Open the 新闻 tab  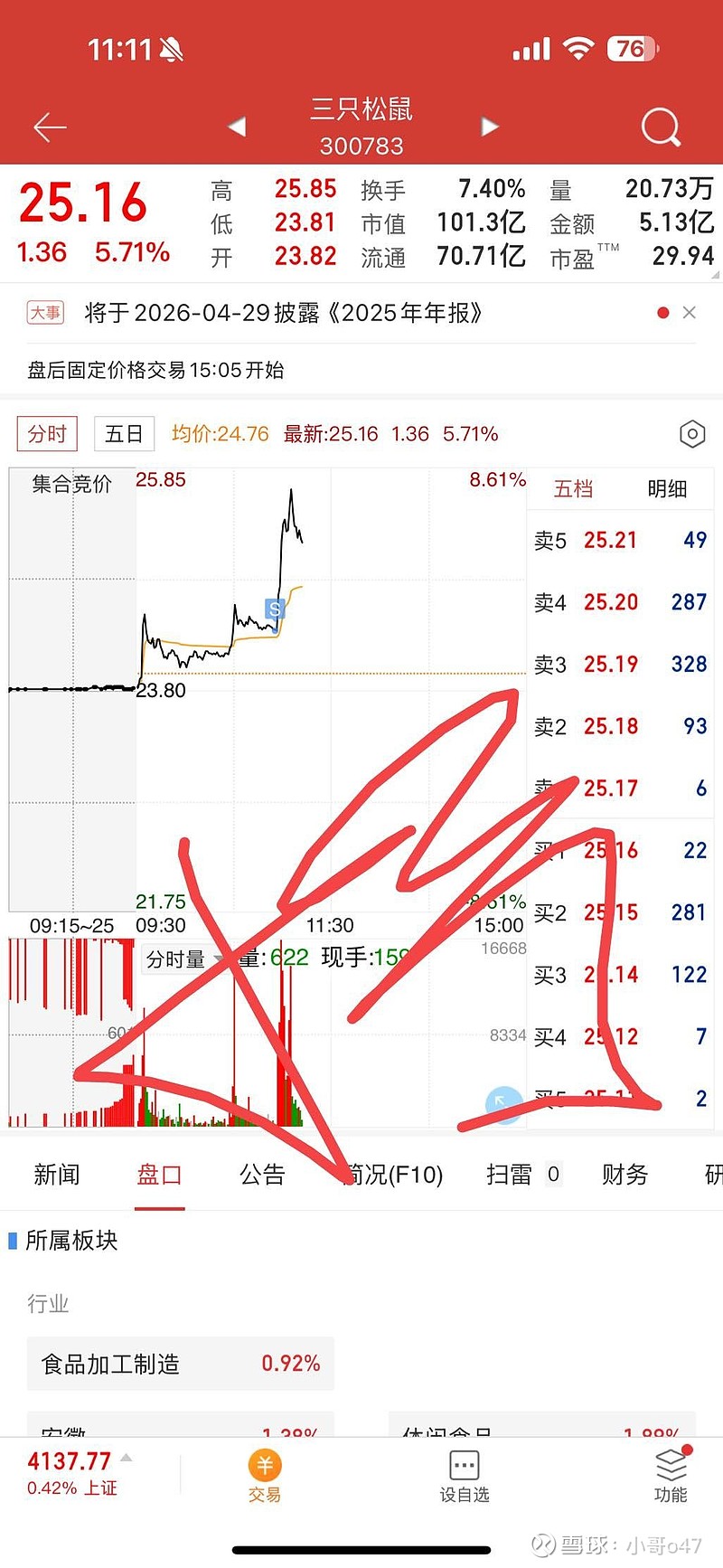(57, 1175)
